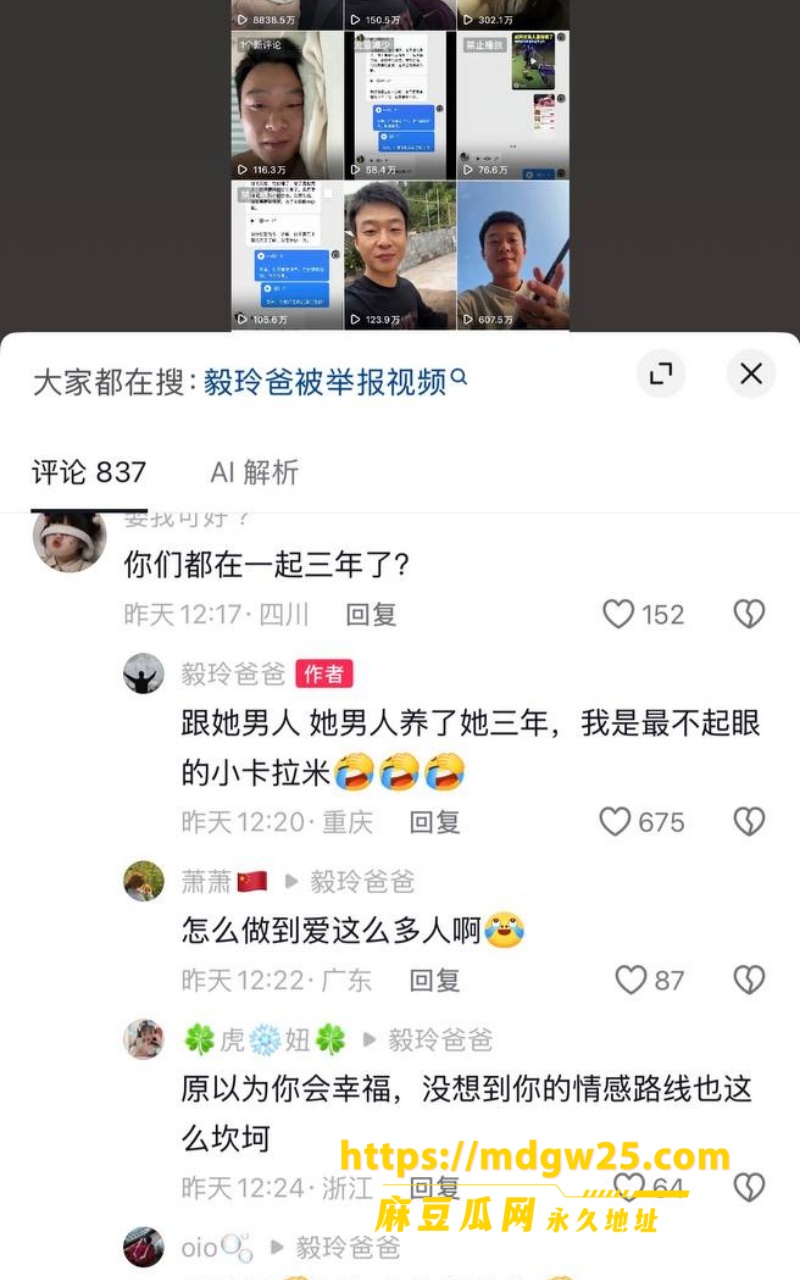Like 毅玲爸爸's author reply with 675 likes
Image resolution: width=800 pixels, height=1280 pixels.
coord(615,822)
